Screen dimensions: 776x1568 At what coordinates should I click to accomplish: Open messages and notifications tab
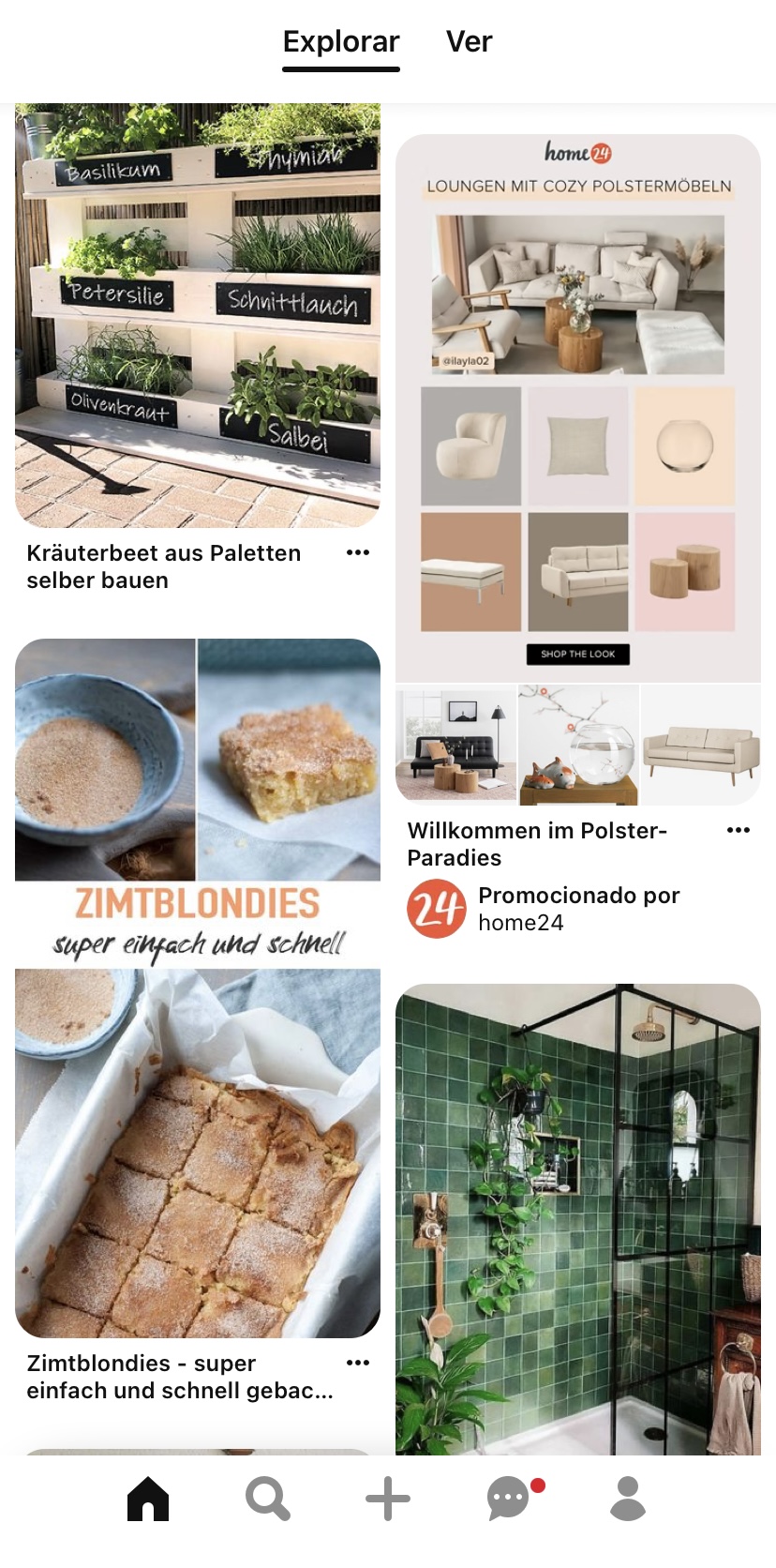509,1499
